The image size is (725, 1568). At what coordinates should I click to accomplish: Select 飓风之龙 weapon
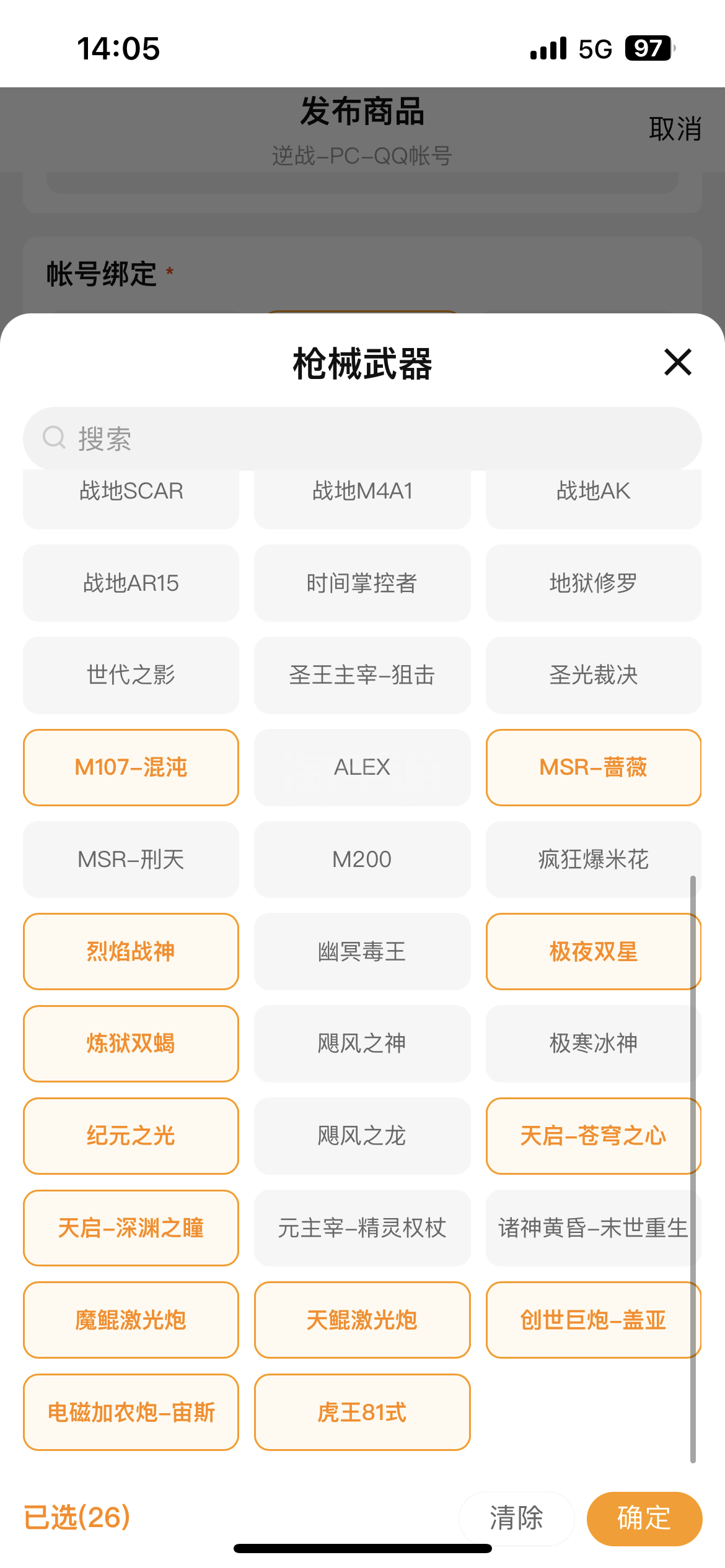(362, 1136)
